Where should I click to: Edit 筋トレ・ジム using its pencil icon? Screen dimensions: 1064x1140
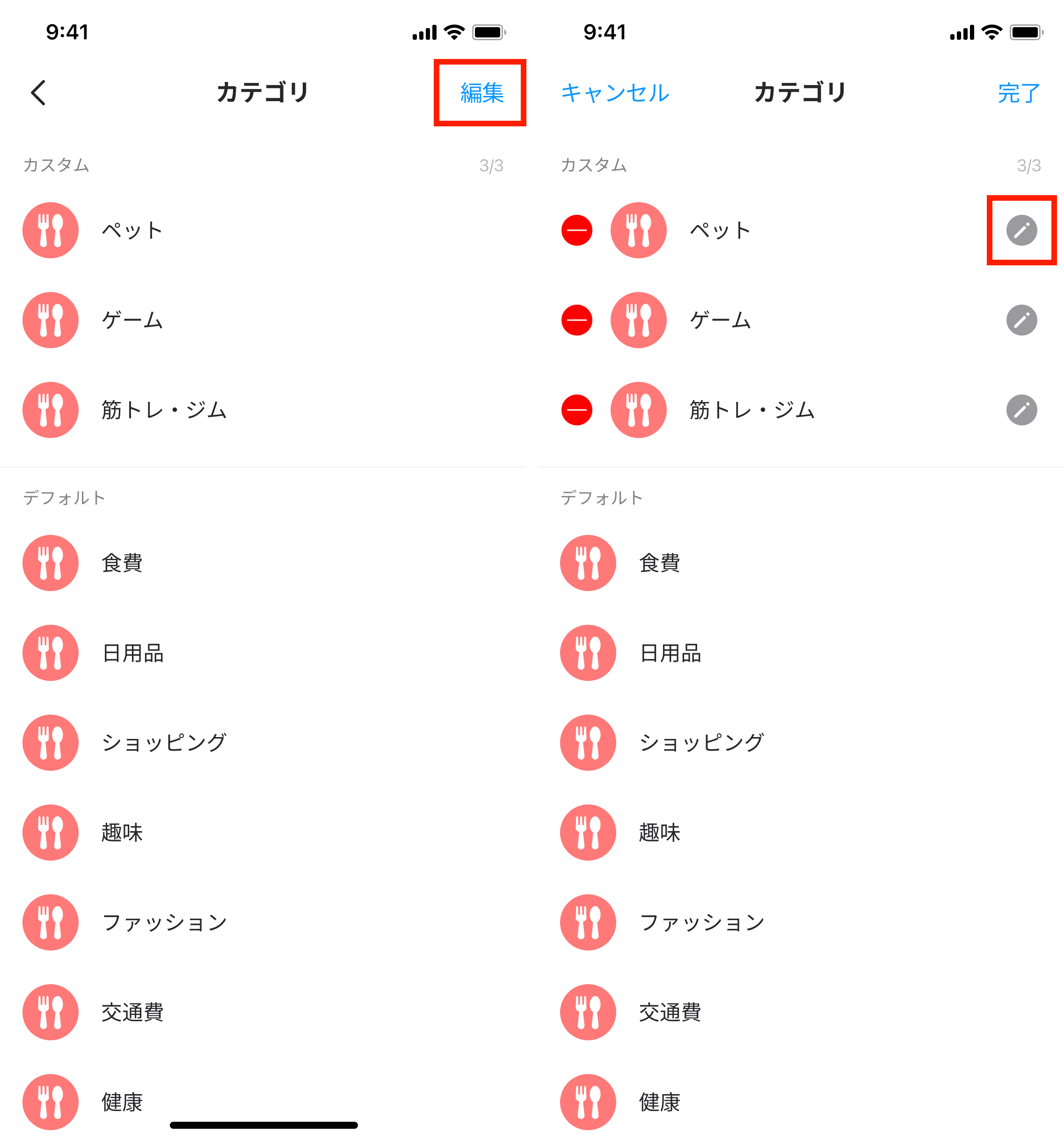click(x=1021, y=410)
